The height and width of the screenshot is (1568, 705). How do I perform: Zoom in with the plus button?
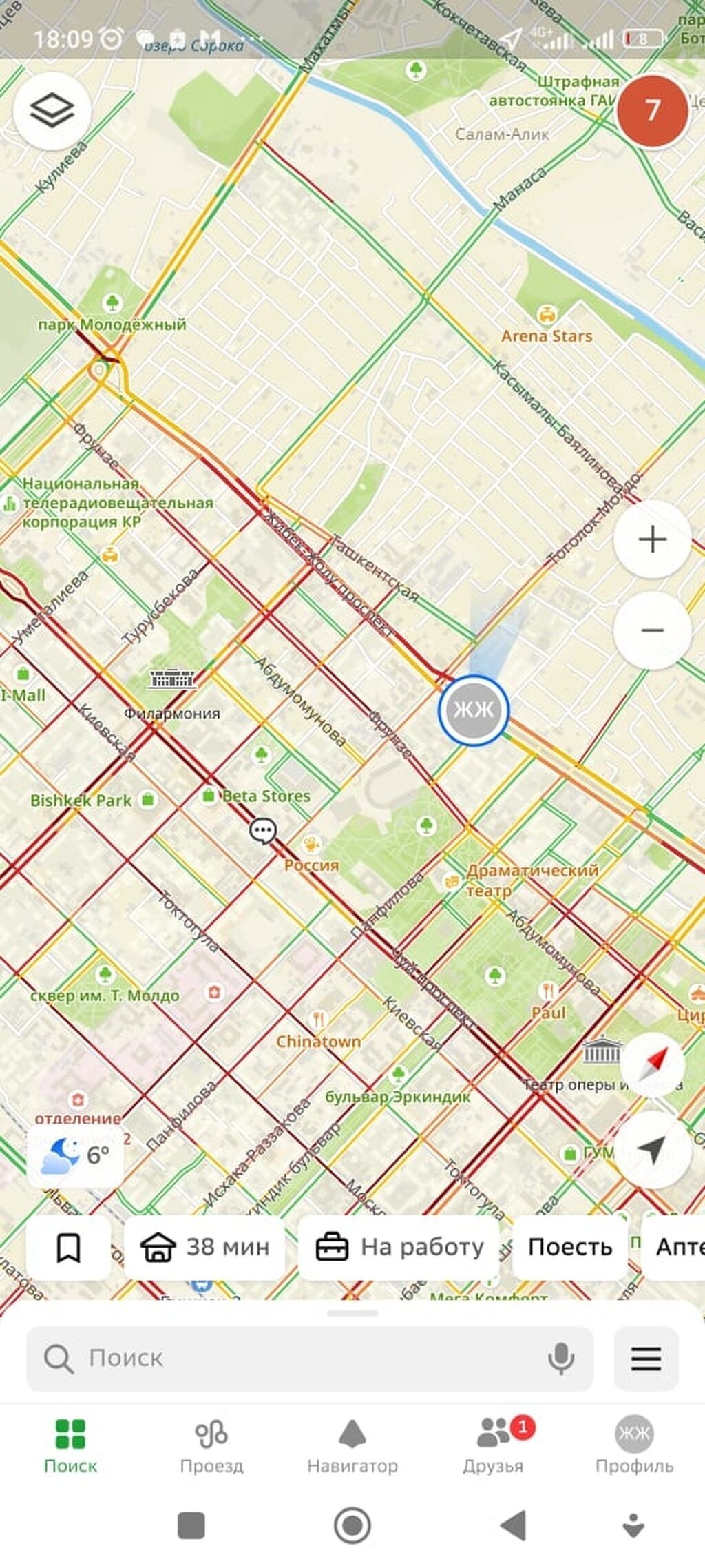[652, 539]
